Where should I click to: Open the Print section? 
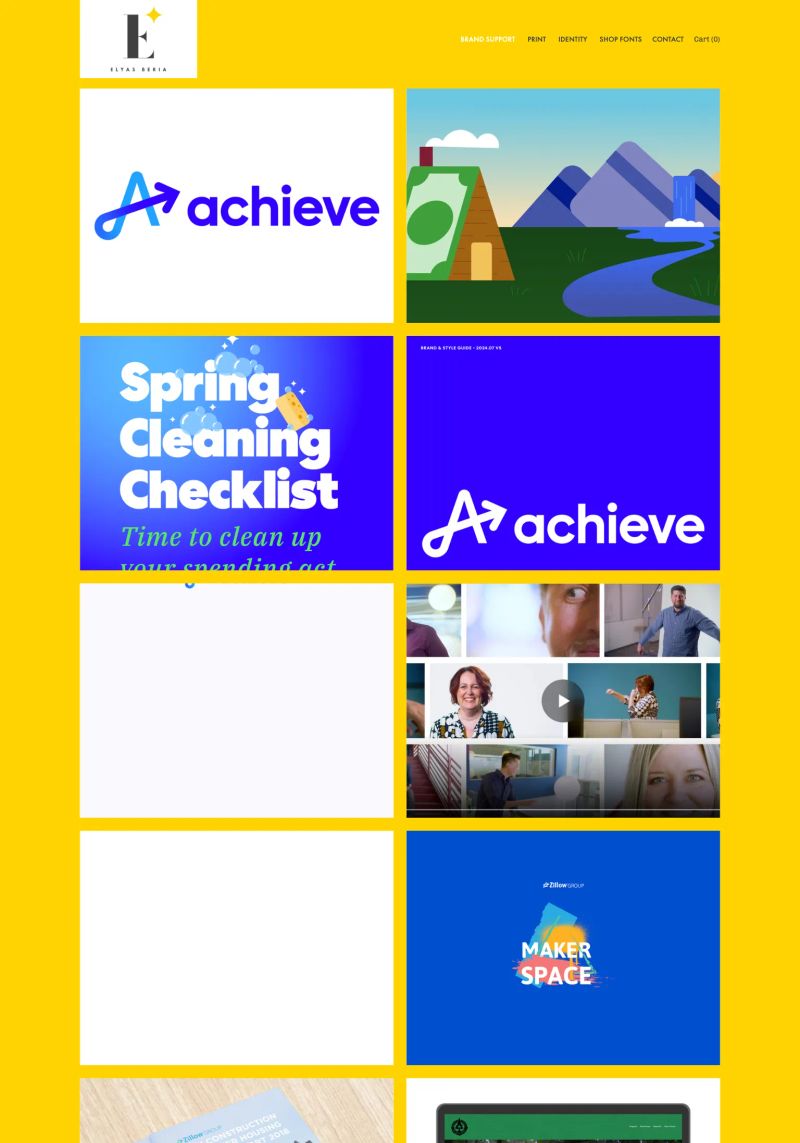(537, 40)
